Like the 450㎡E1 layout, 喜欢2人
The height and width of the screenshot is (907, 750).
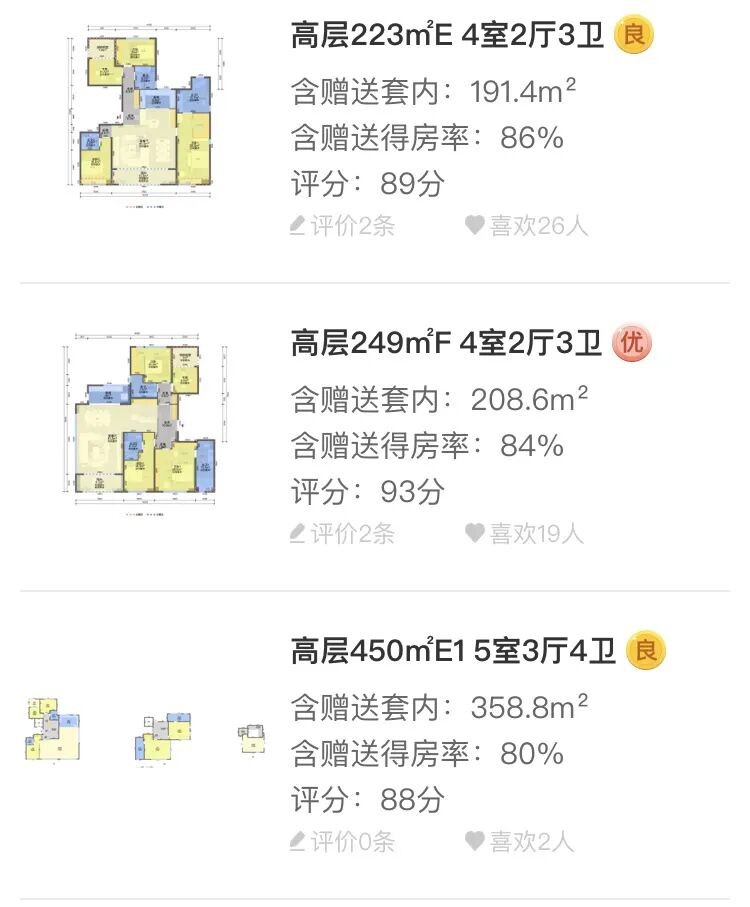[x=520, y=842]
